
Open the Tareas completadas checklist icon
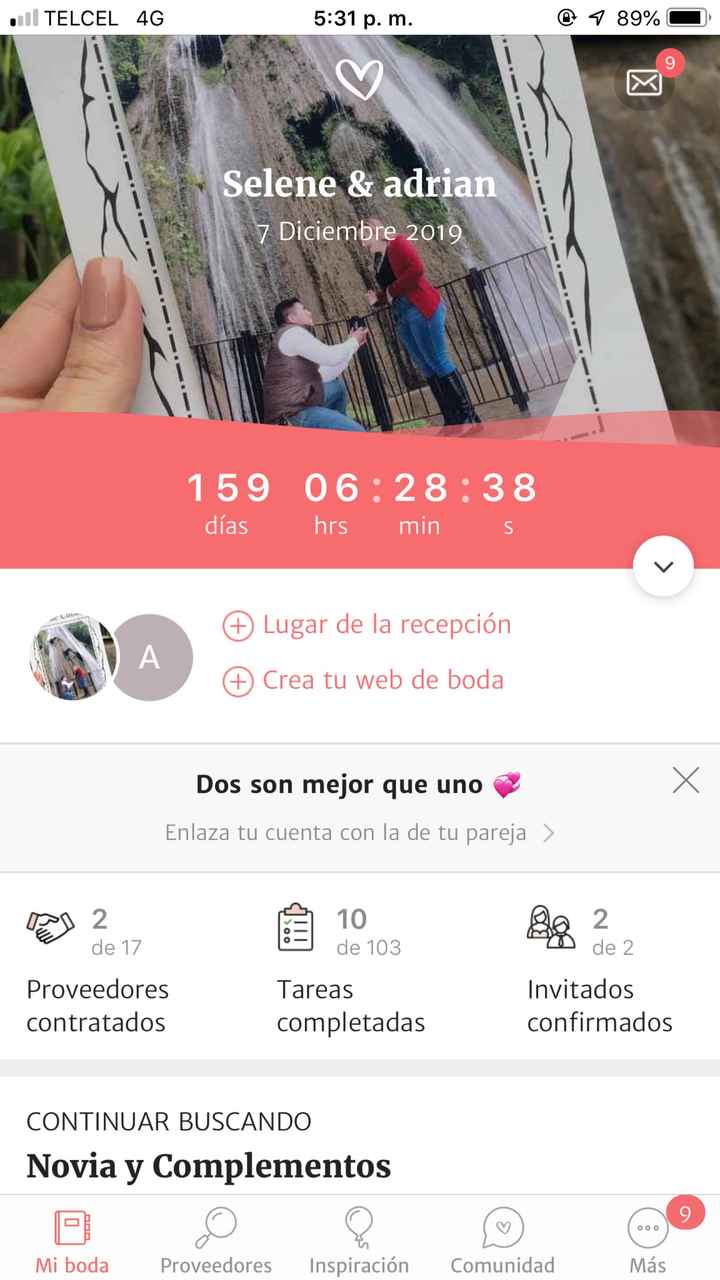[x=295, y=927]
